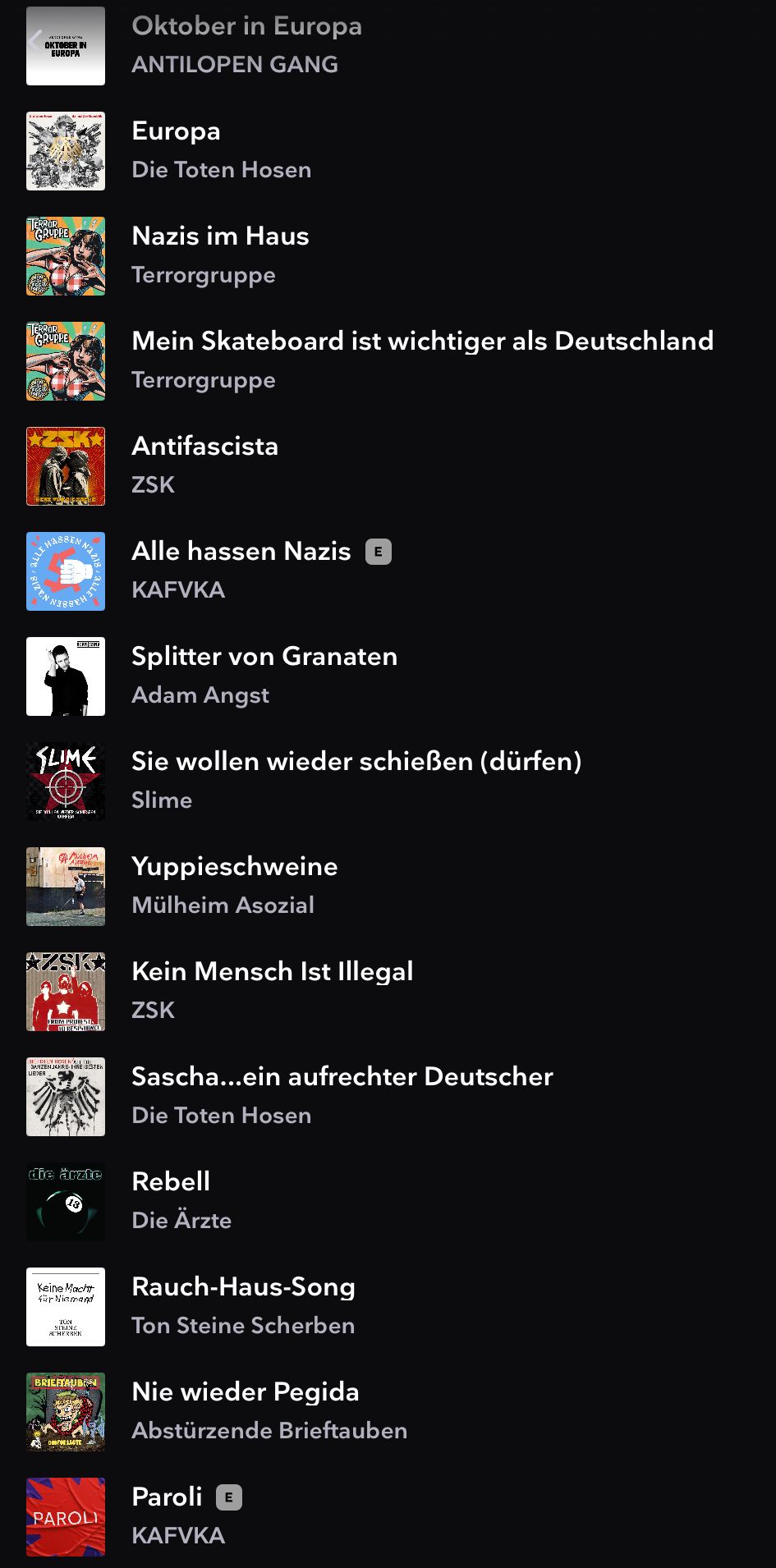This screenshot has height=1568, width=776.
Task: Go back with the faded back chevron
Action: 35,40
